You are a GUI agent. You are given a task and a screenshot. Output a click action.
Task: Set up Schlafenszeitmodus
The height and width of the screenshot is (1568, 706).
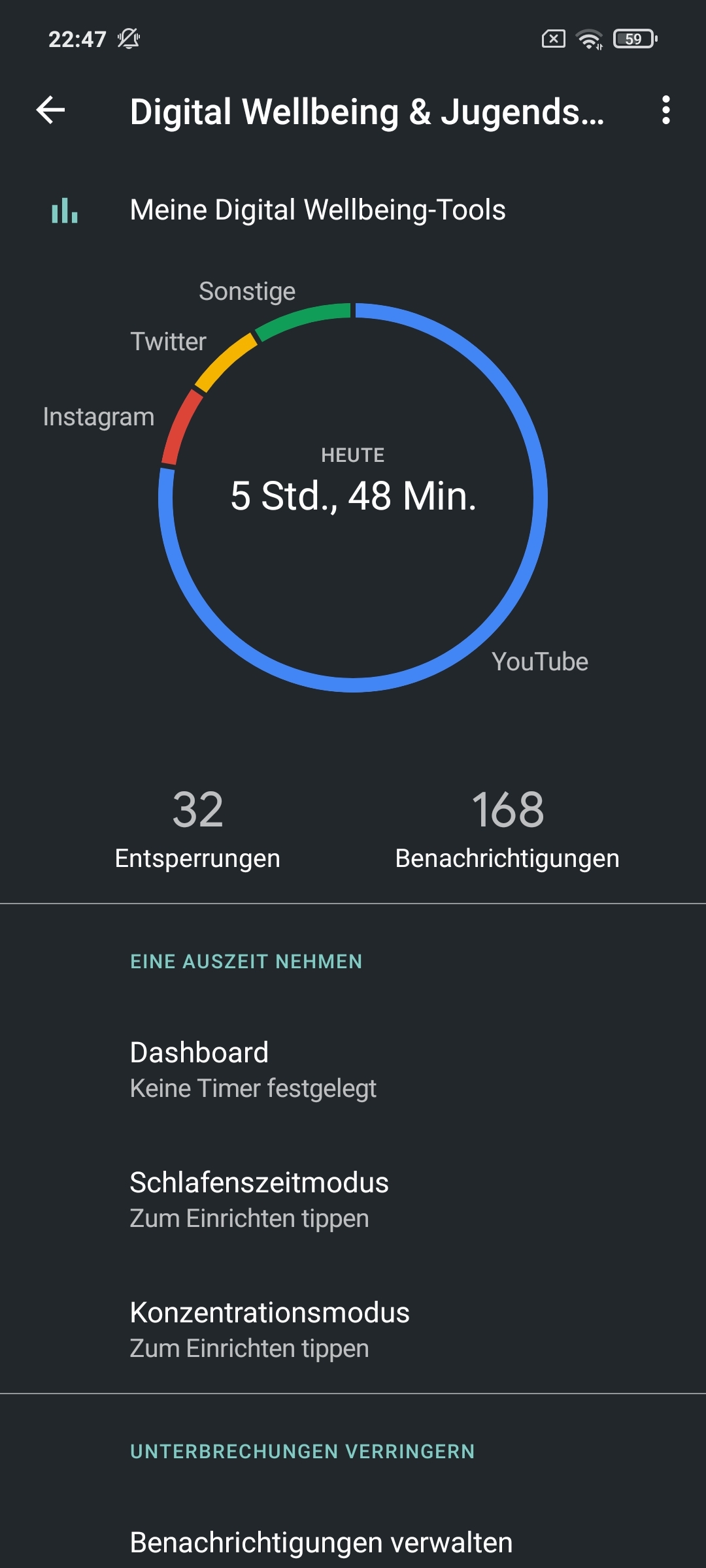(353, 1199)
